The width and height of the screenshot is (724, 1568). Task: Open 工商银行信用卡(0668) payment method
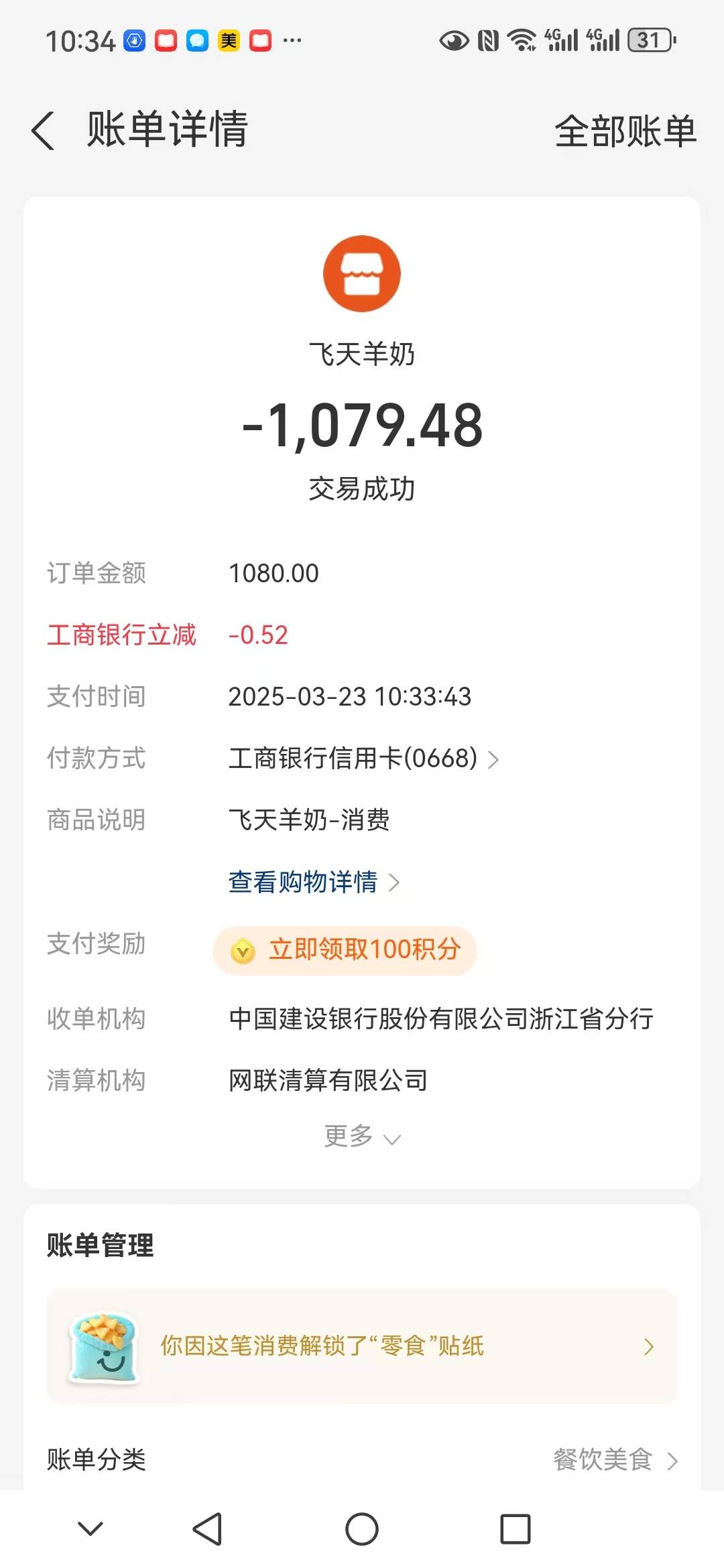pos(362,759)
